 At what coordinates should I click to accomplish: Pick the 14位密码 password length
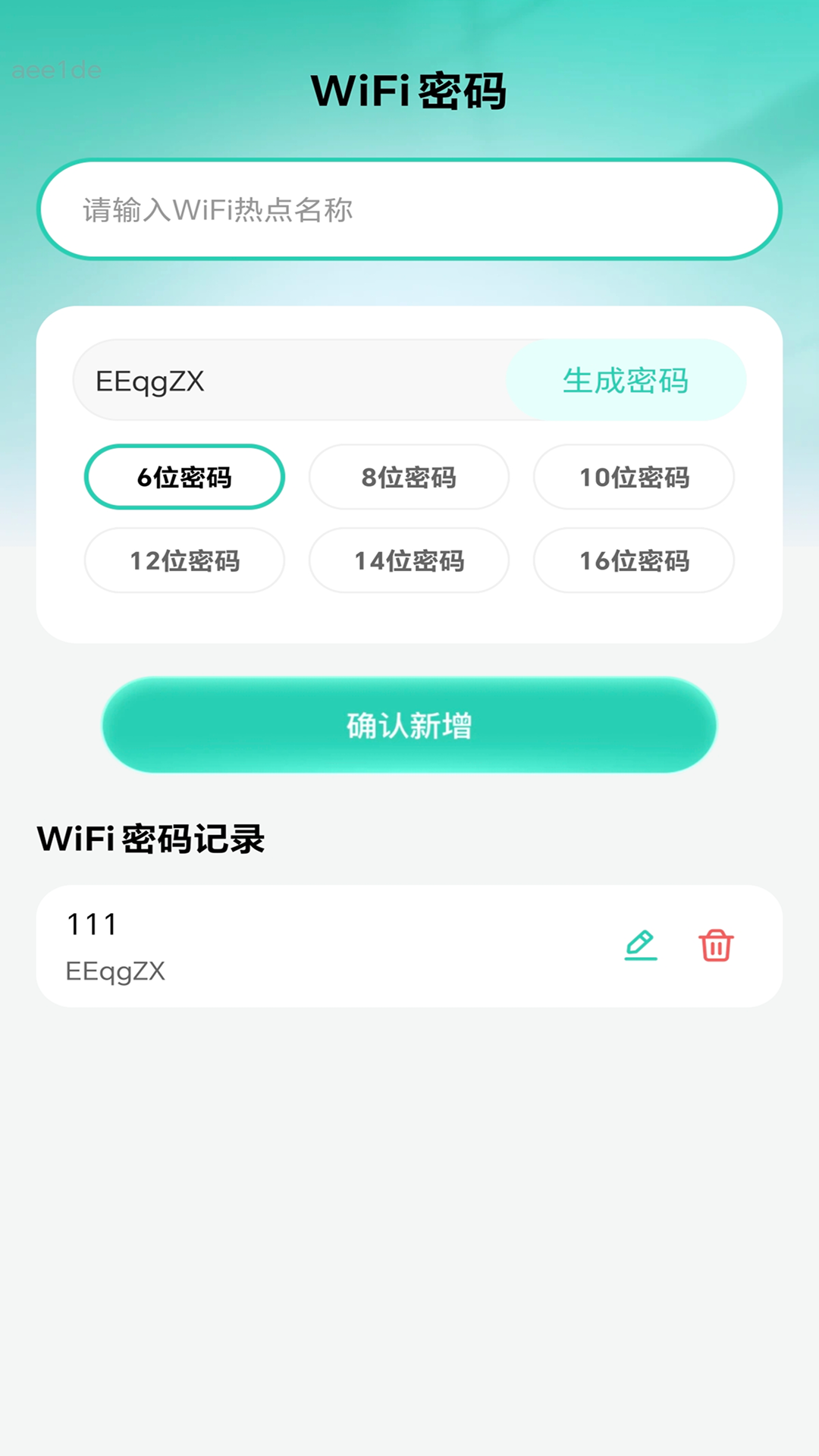[x=409, y=560]
